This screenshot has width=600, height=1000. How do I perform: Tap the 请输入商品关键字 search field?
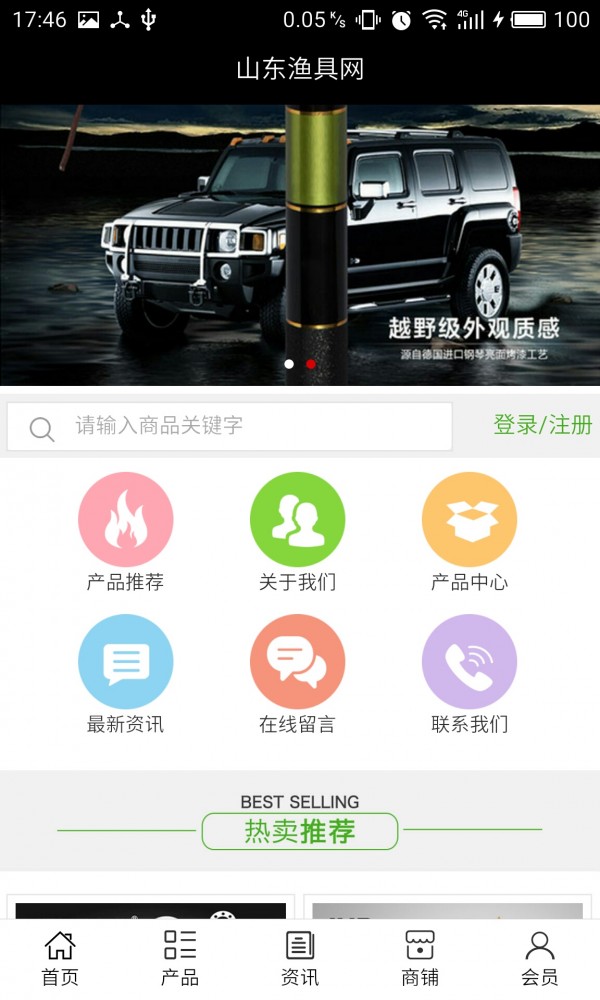click(250, 426)
